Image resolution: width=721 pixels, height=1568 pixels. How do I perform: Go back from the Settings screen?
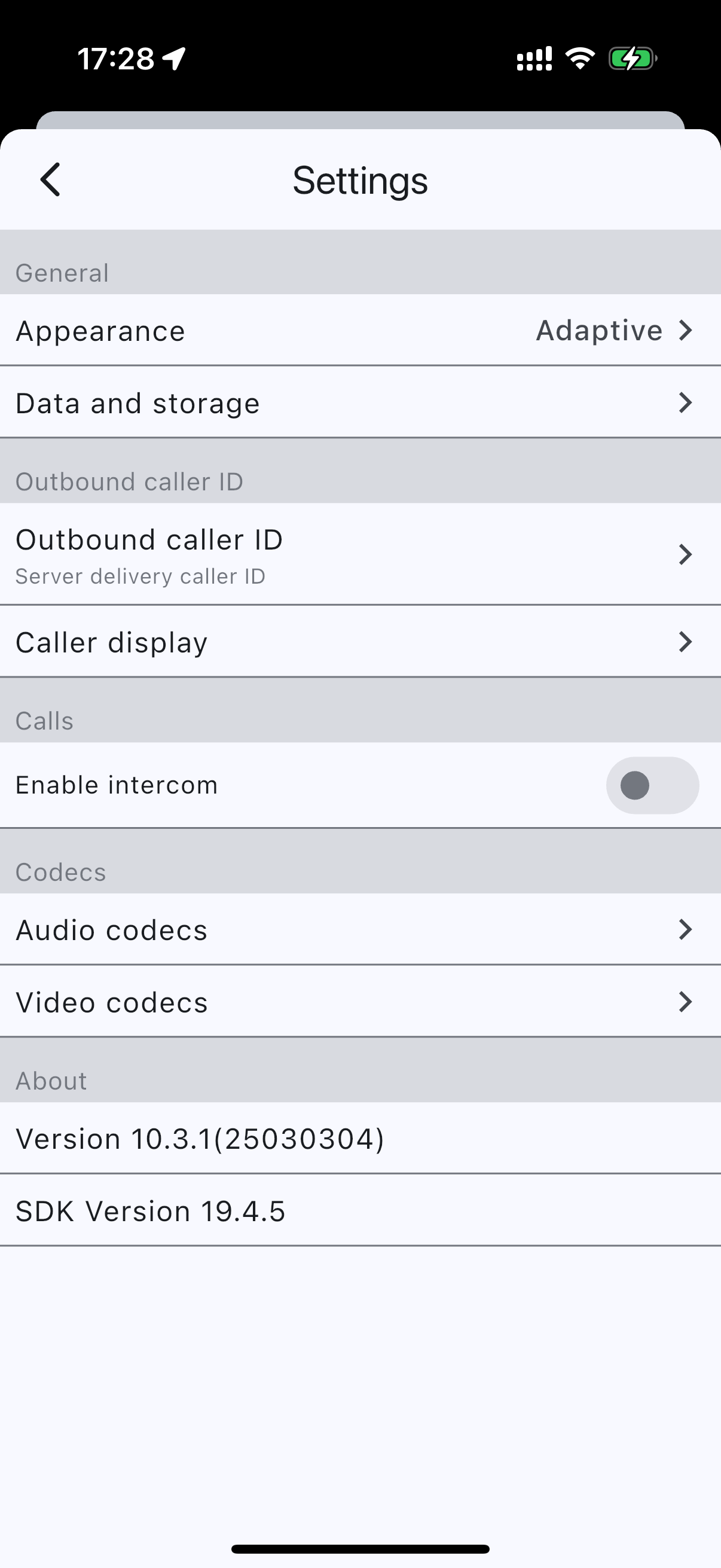tap(50, 179)
